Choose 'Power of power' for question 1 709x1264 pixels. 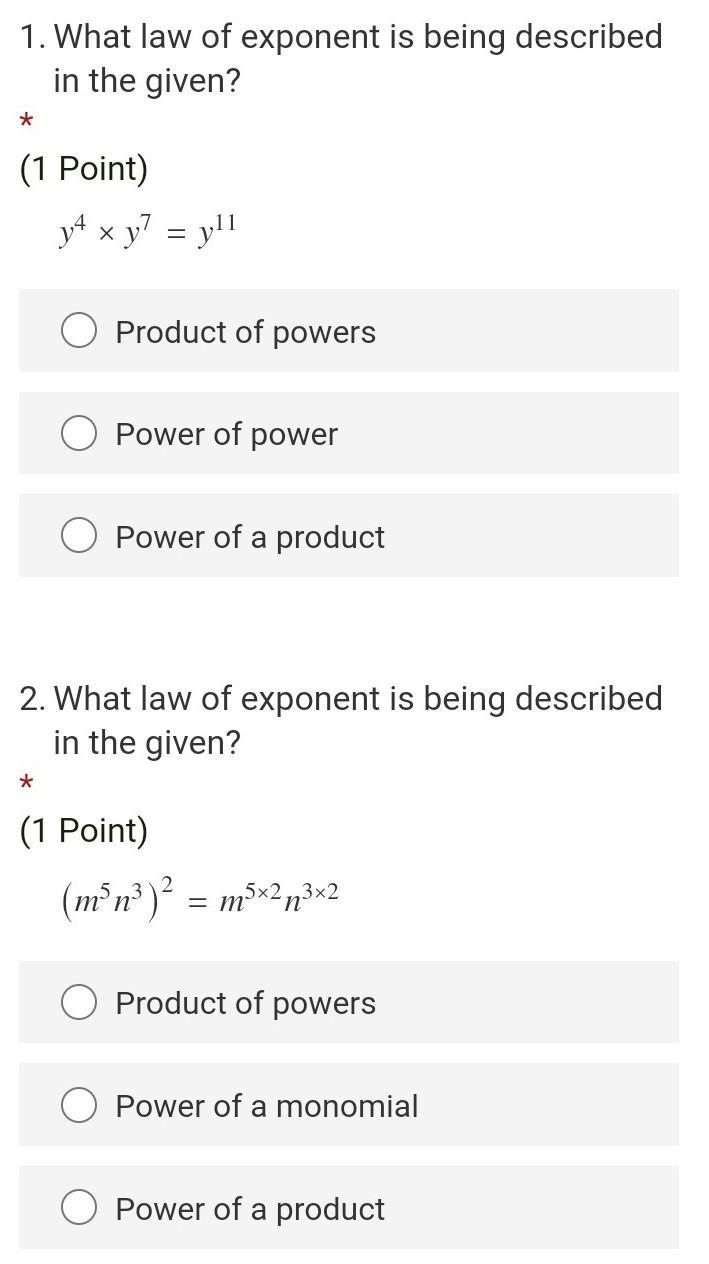coord(79,433)
